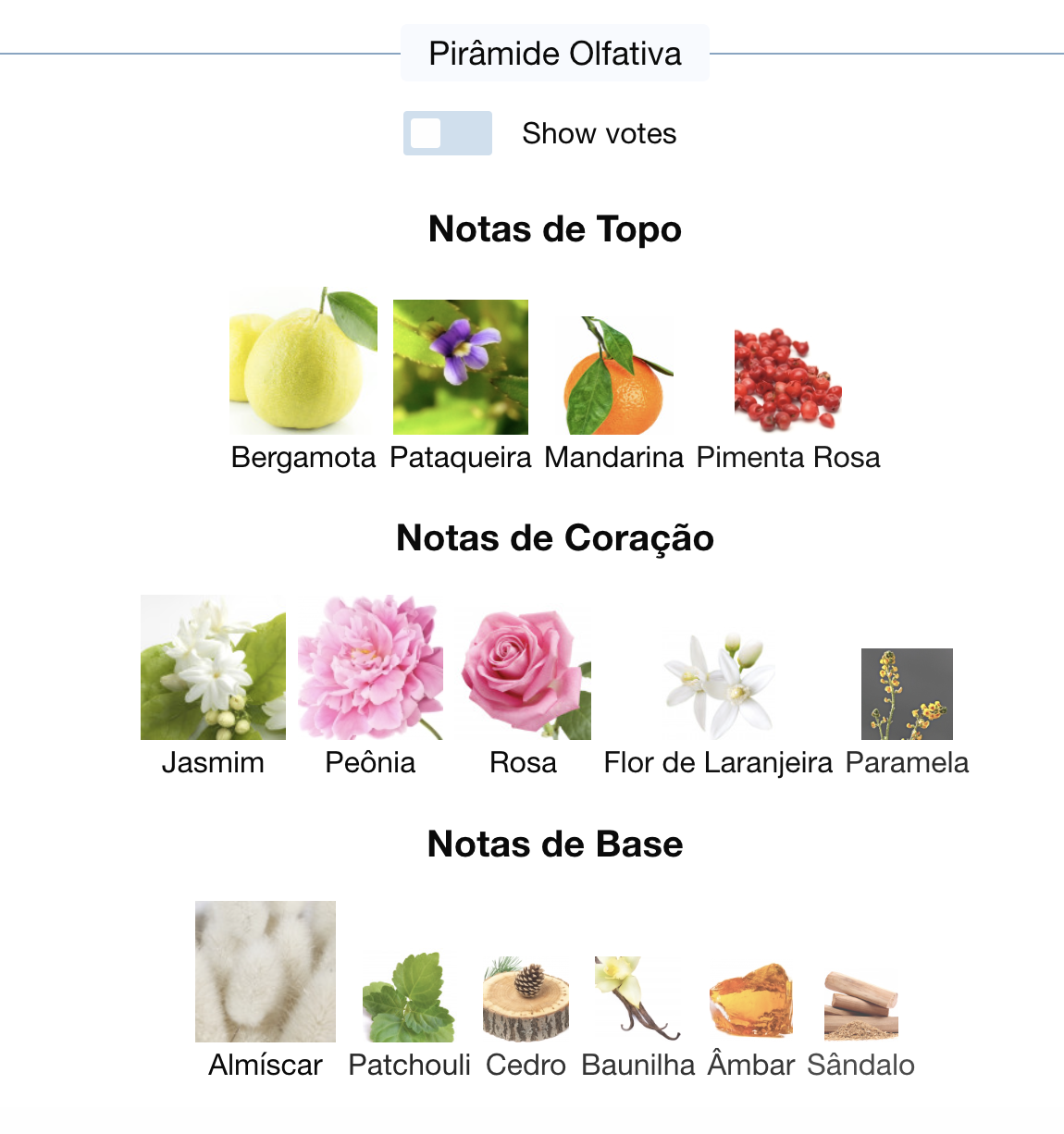Open the Baunilha note

tap(637, 999)
